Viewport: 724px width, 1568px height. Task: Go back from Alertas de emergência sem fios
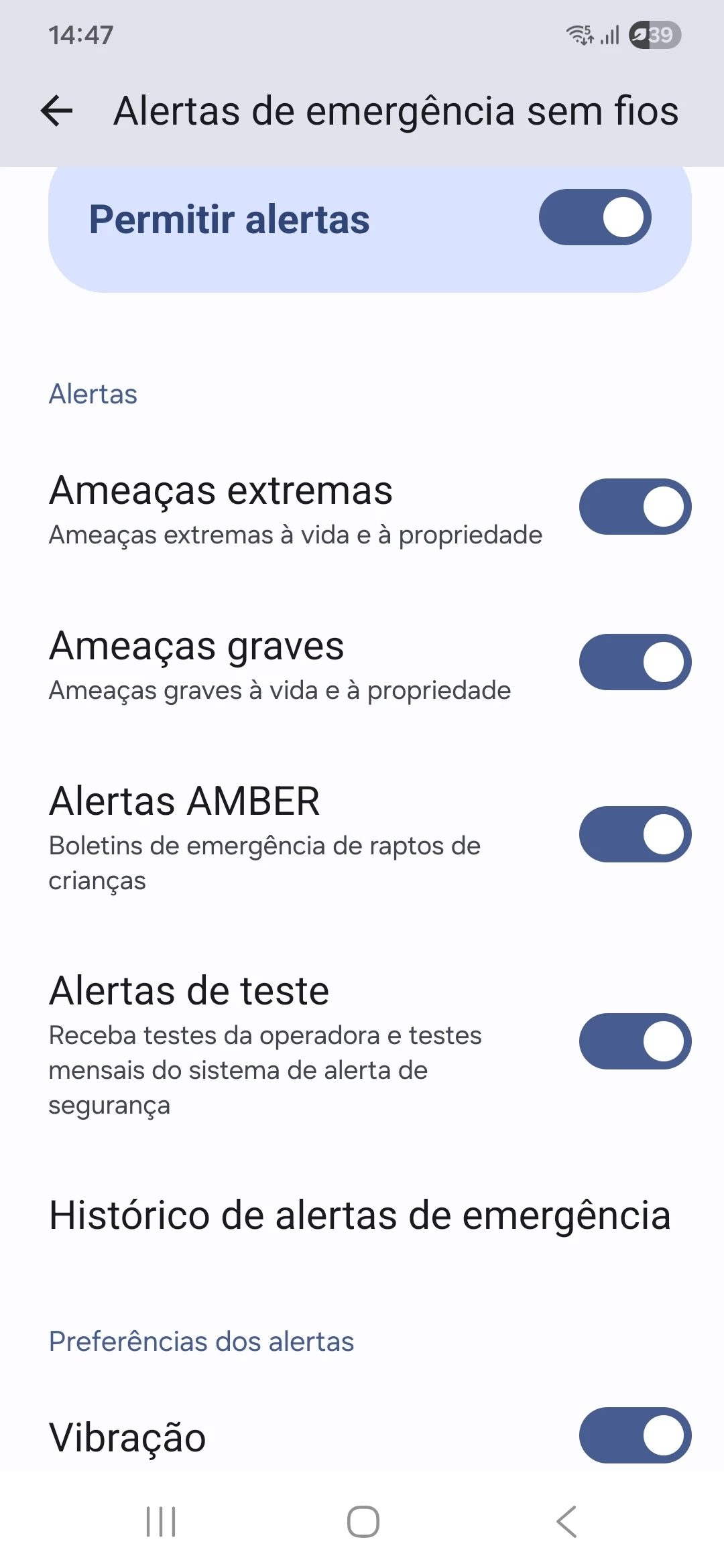pos(57,111)
